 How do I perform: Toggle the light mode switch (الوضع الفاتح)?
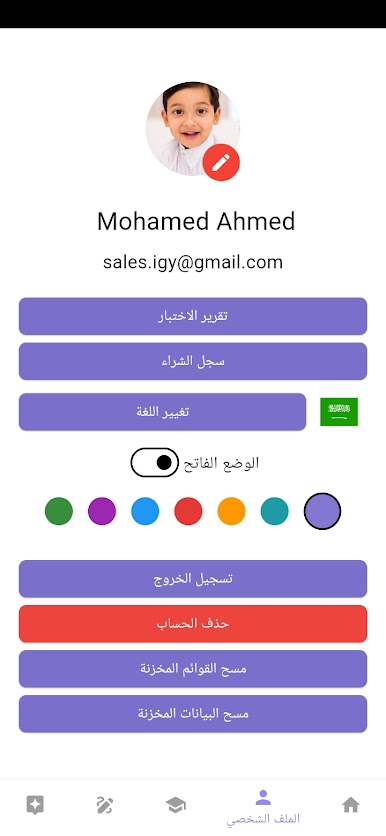pyautogui.click(x=155, y=462)
